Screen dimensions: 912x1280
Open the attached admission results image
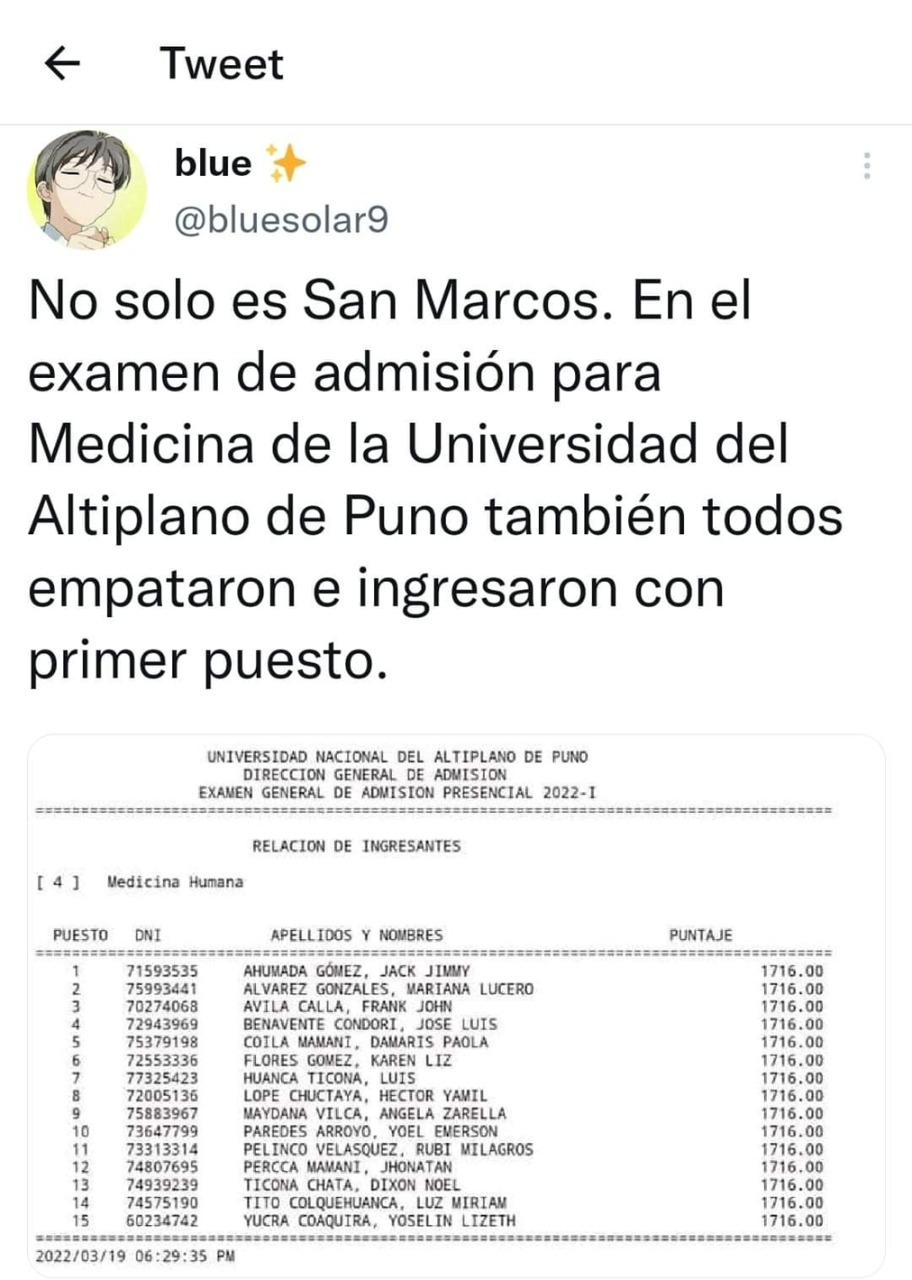(x=456, y=1005)
